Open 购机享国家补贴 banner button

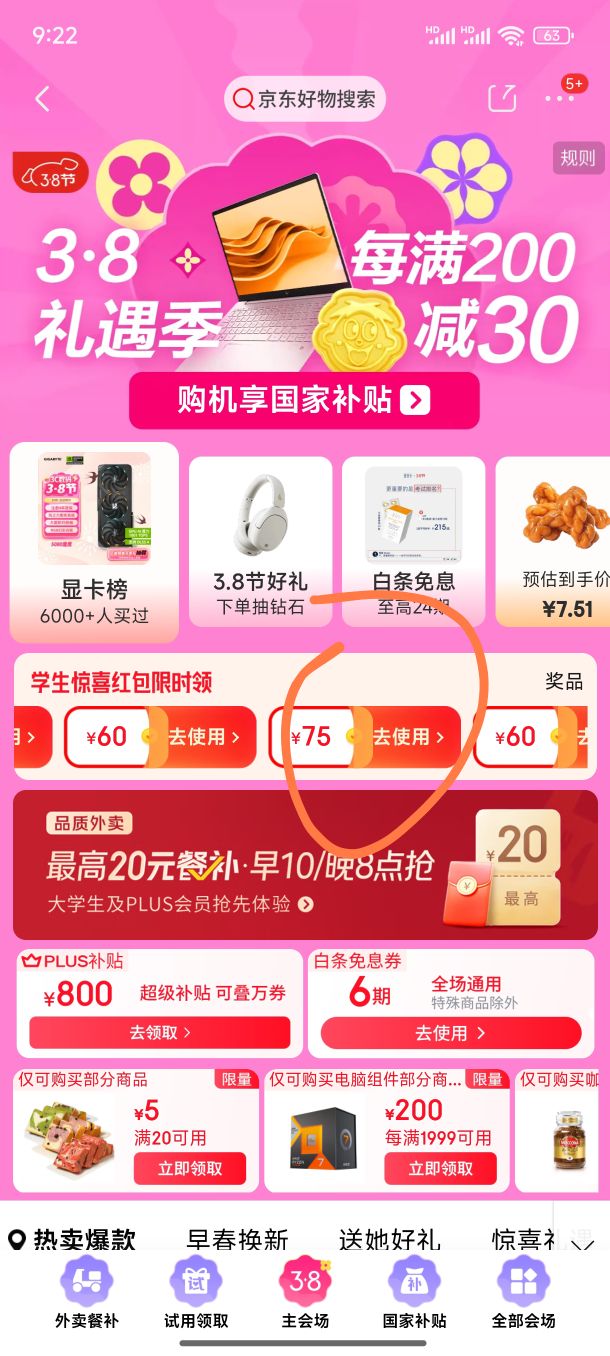[304, 401]
